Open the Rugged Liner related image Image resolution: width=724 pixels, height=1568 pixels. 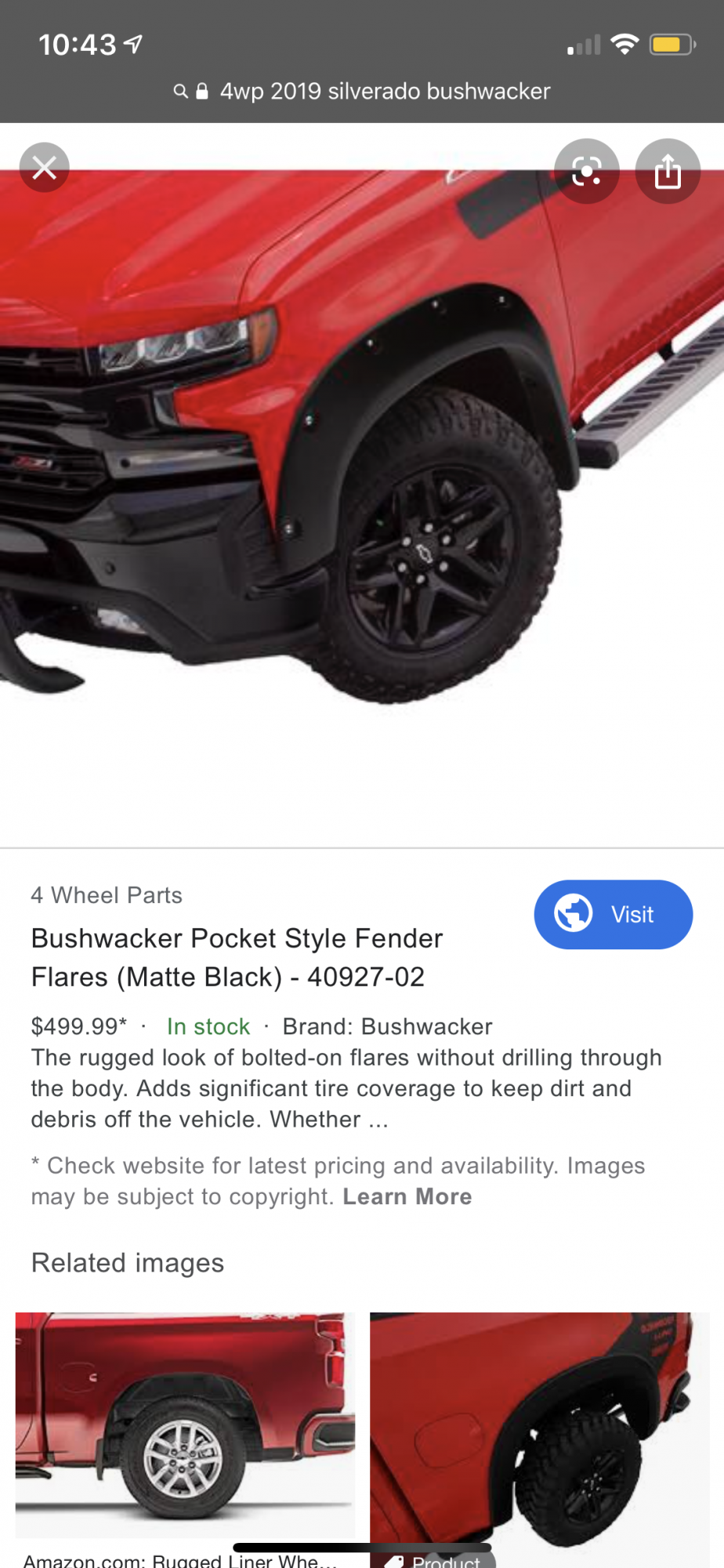(185, 1425)
